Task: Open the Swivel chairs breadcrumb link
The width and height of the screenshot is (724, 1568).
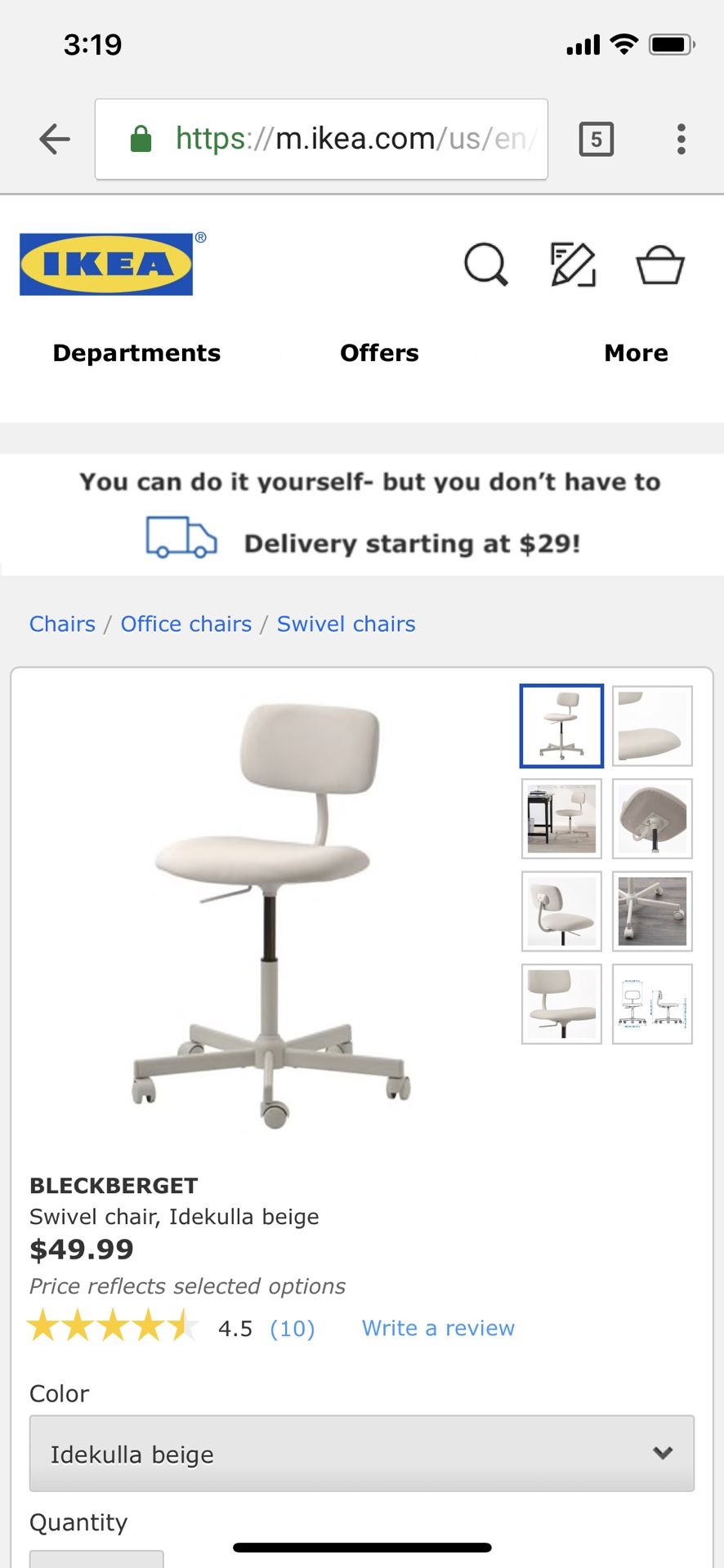Action: coord(346,624)
